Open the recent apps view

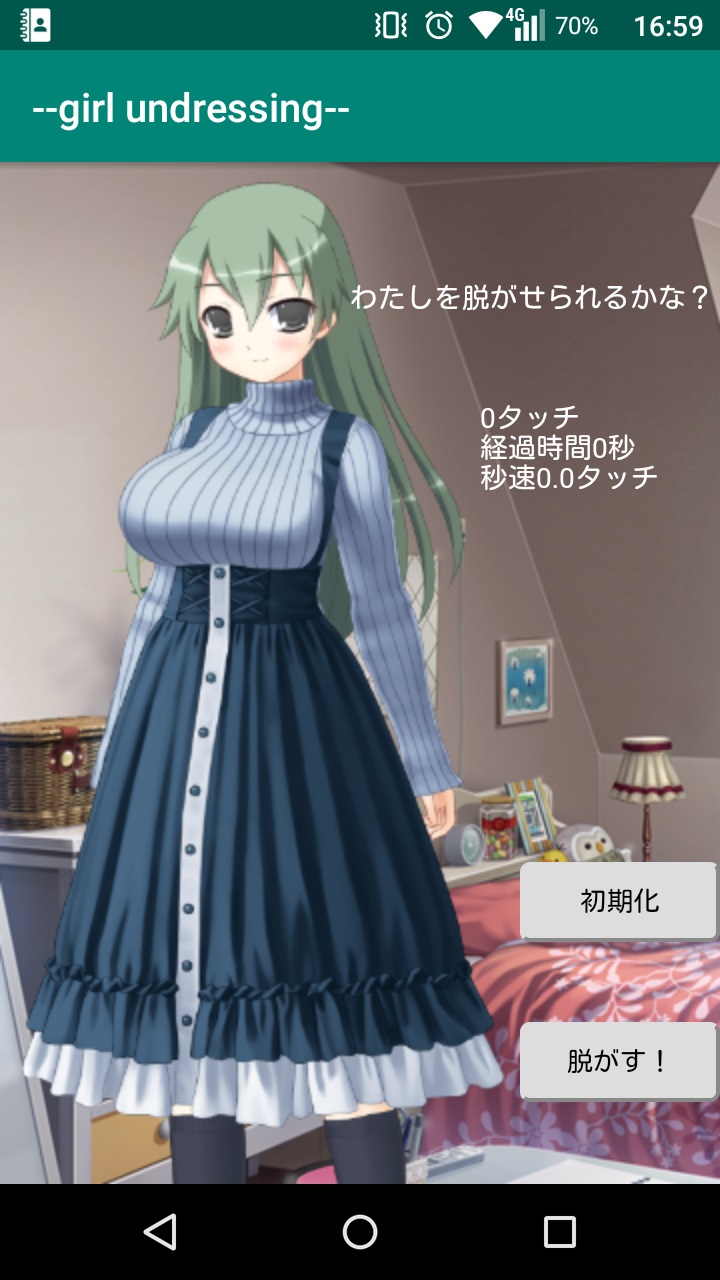[560, 1232]
